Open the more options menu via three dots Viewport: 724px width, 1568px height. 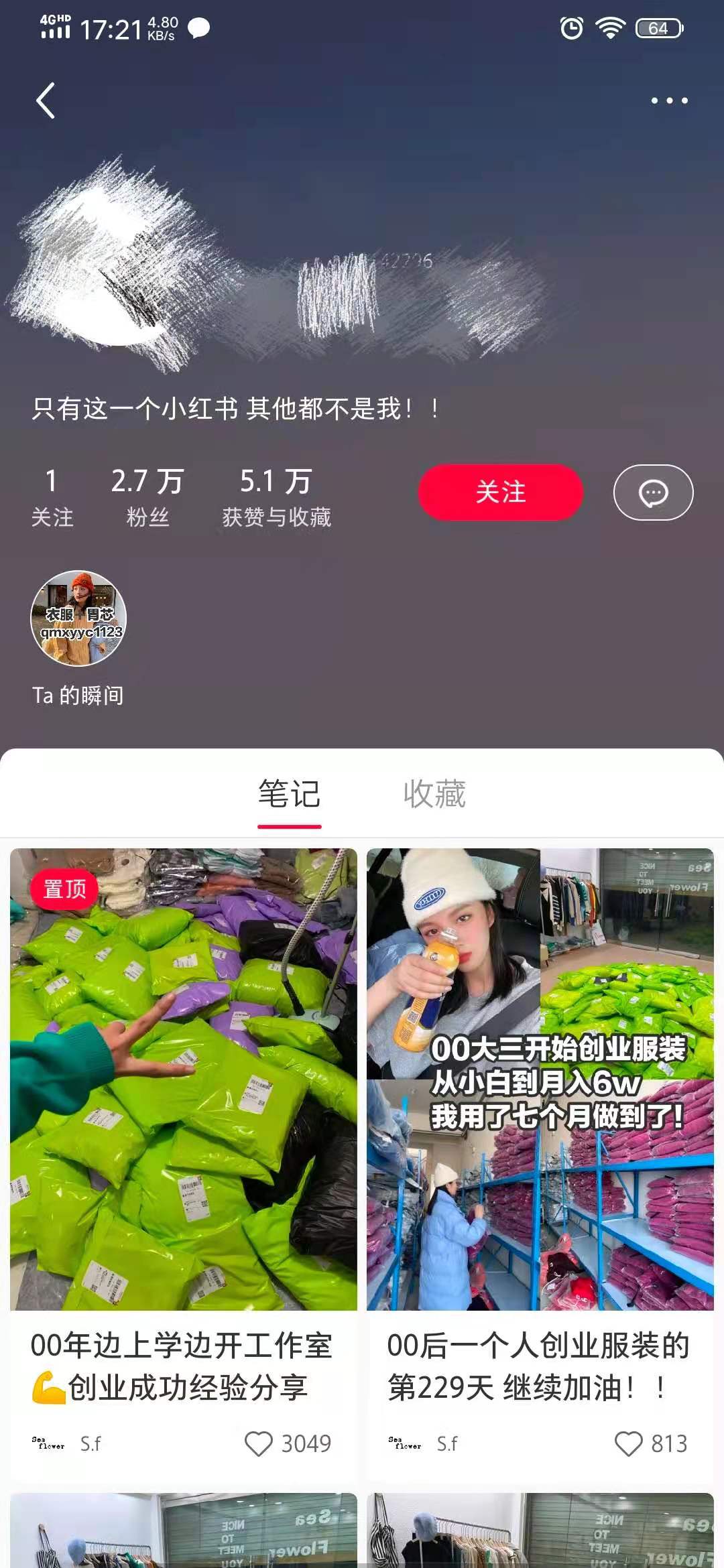(x=668, y=101)
